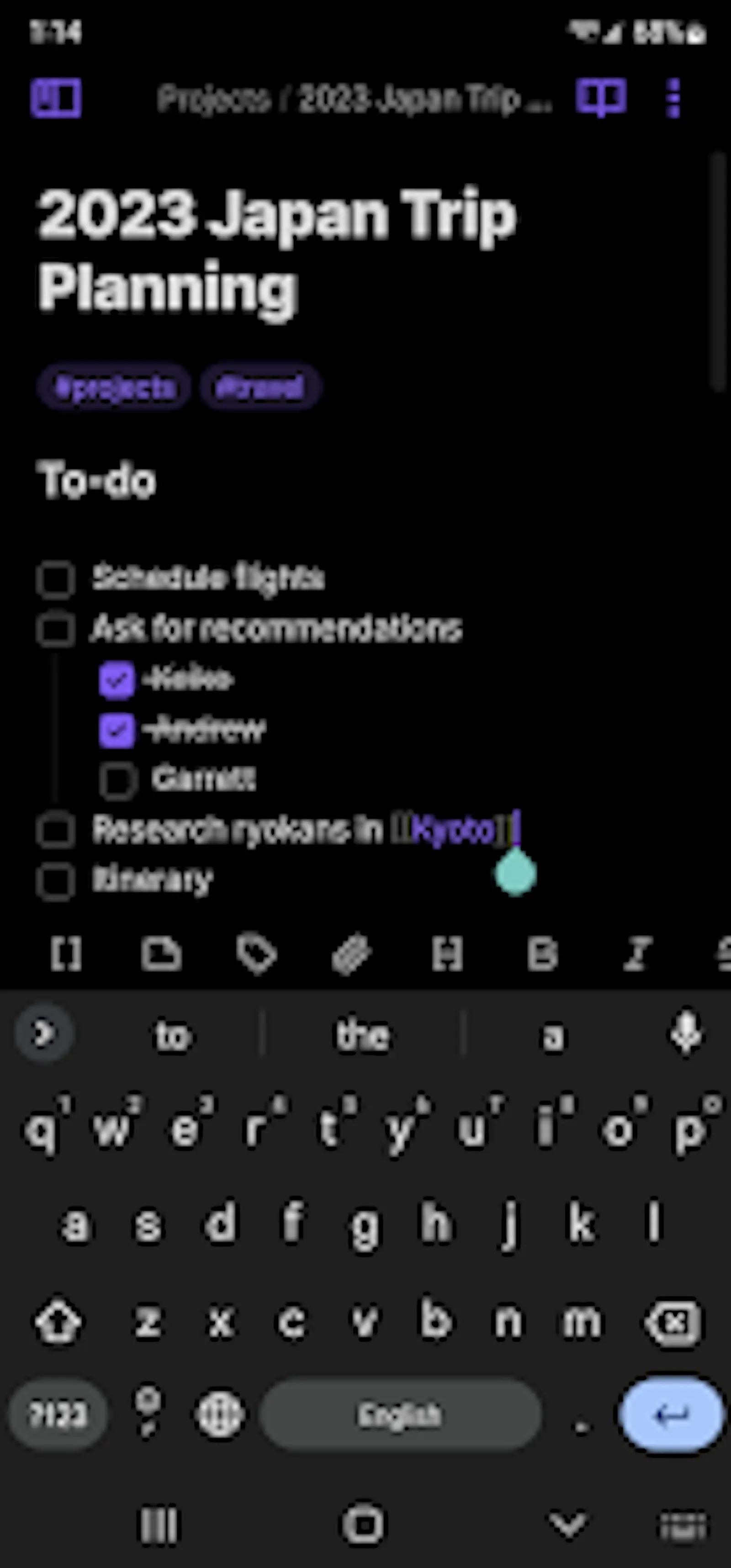
Task: Open the three-dot overflow menu
Action: pyautogui.click(x=673, y=97)
